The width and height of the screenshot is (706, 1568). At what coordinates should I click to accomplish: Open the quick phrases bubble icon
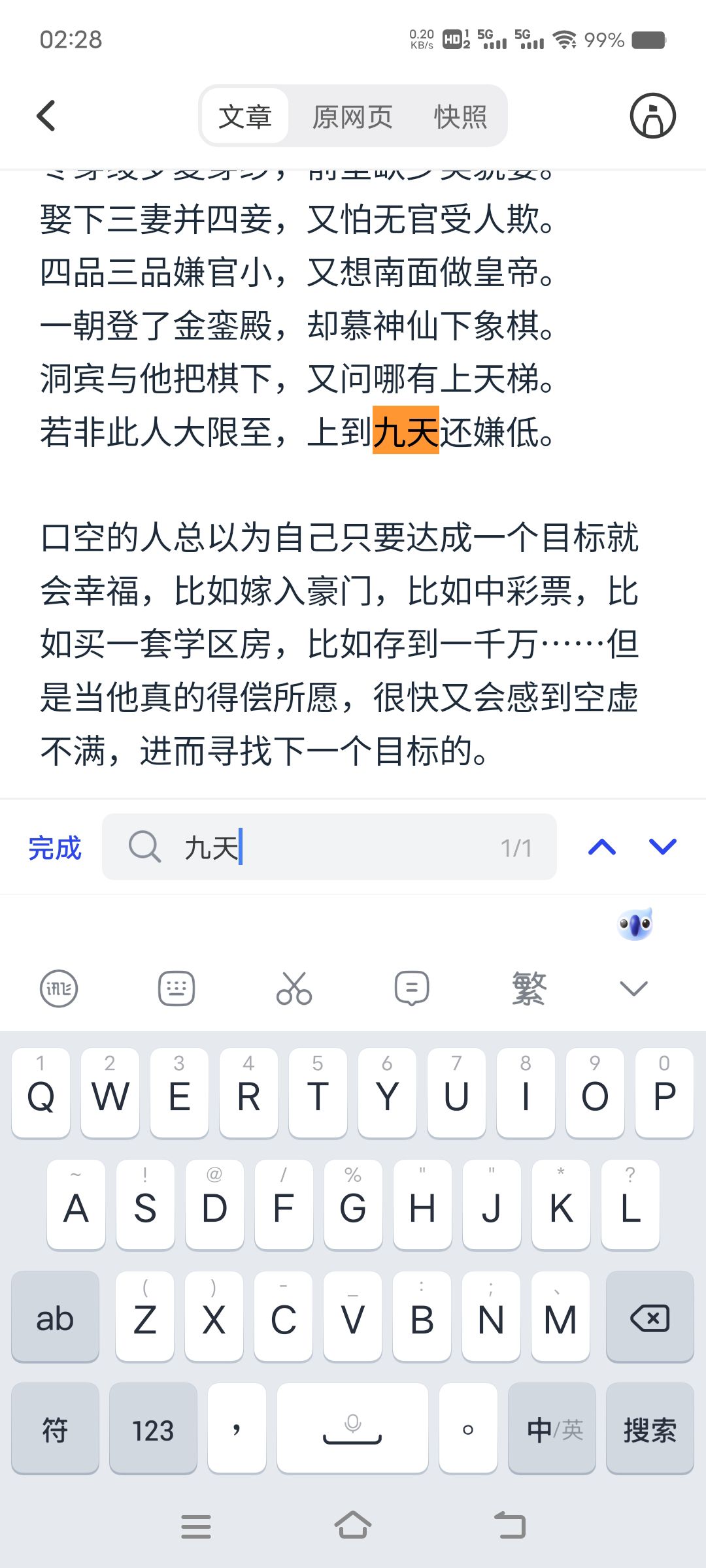pyautogui.click(x=412, y=988)
